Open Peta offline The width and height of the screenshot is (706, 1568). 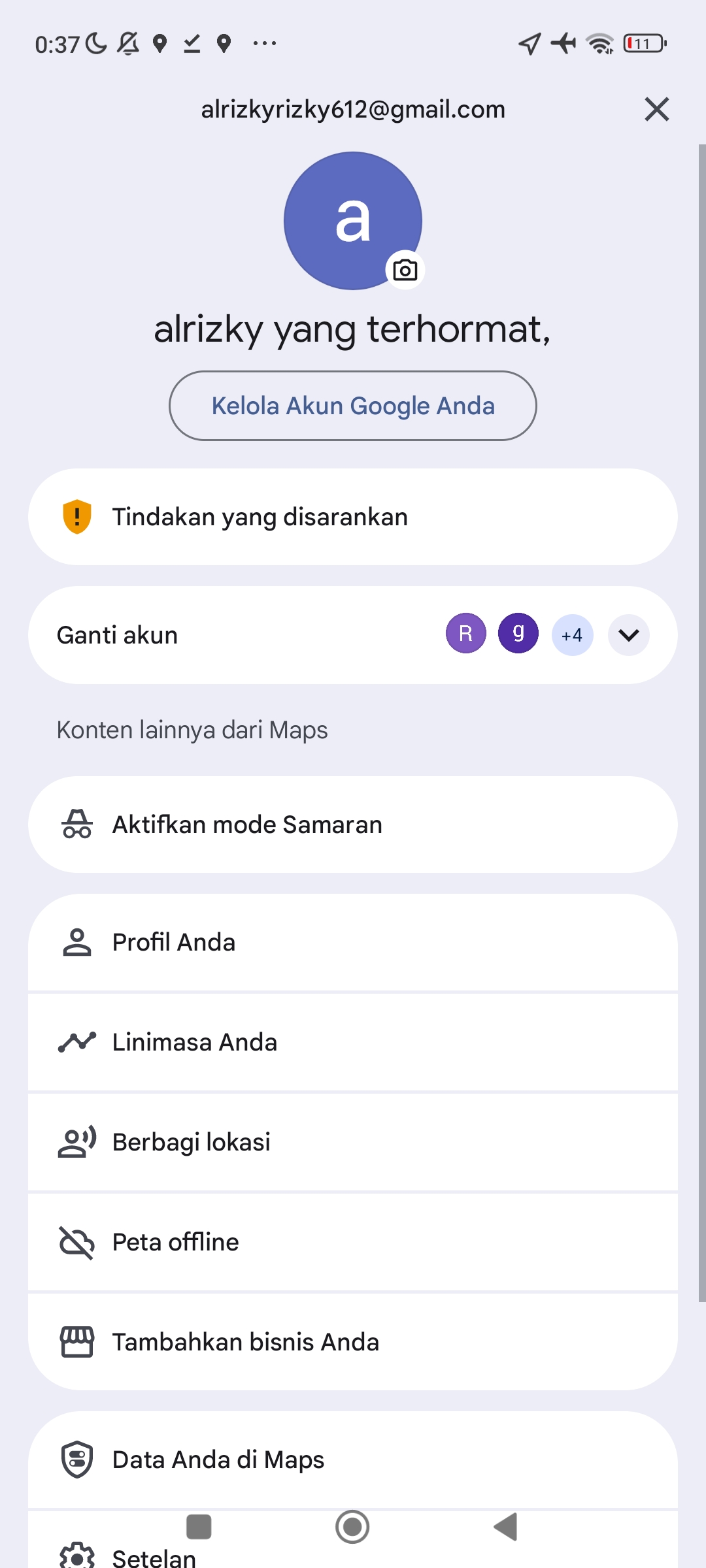click(x=353, y=1243)
